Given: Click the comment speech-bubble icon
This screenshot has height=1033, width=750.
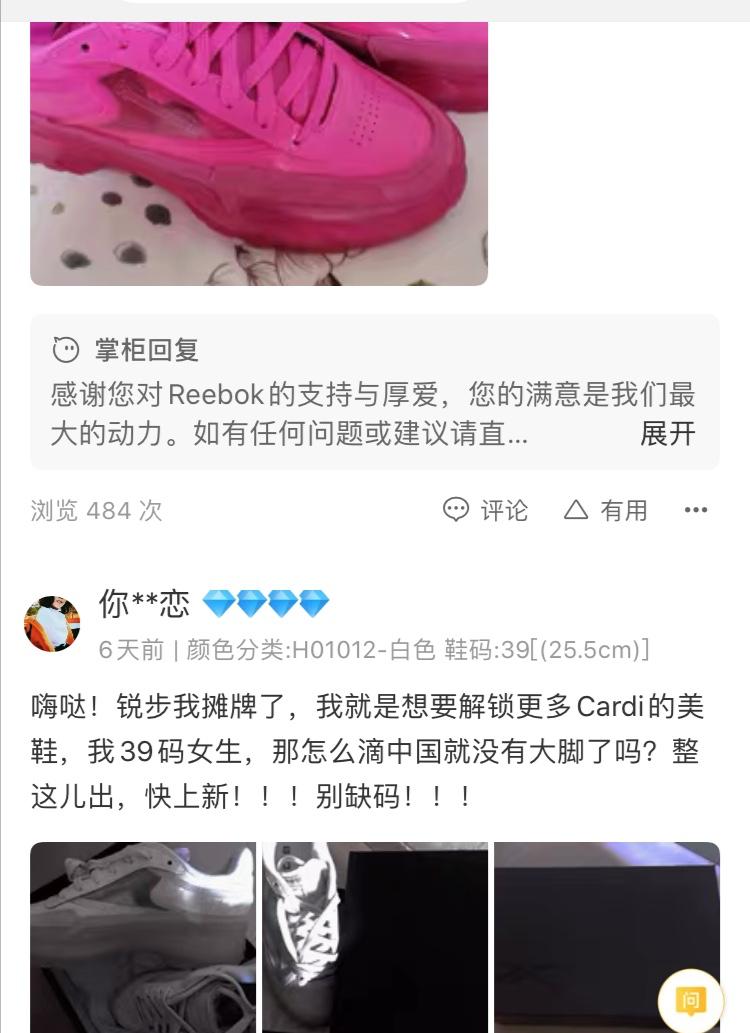Looking at the screenshot, I should pos(457,510).
